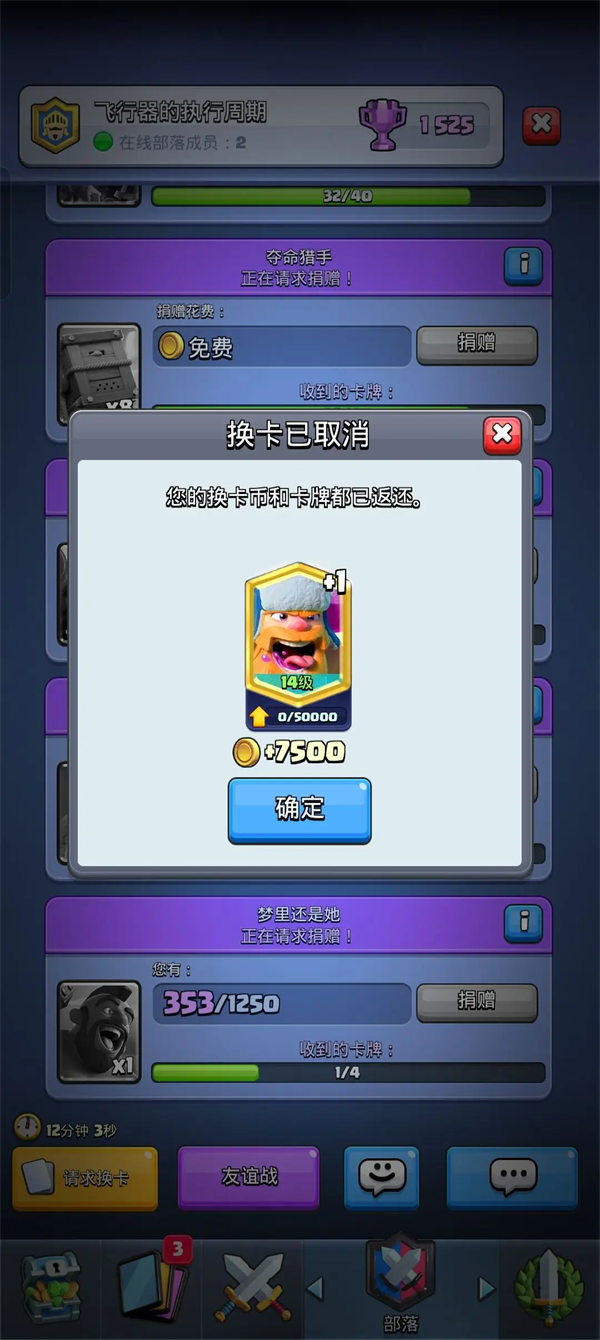This screenshot has height=1340, width=600.
Task: Select the 部落 clan tab
Action: (400, 1288)
